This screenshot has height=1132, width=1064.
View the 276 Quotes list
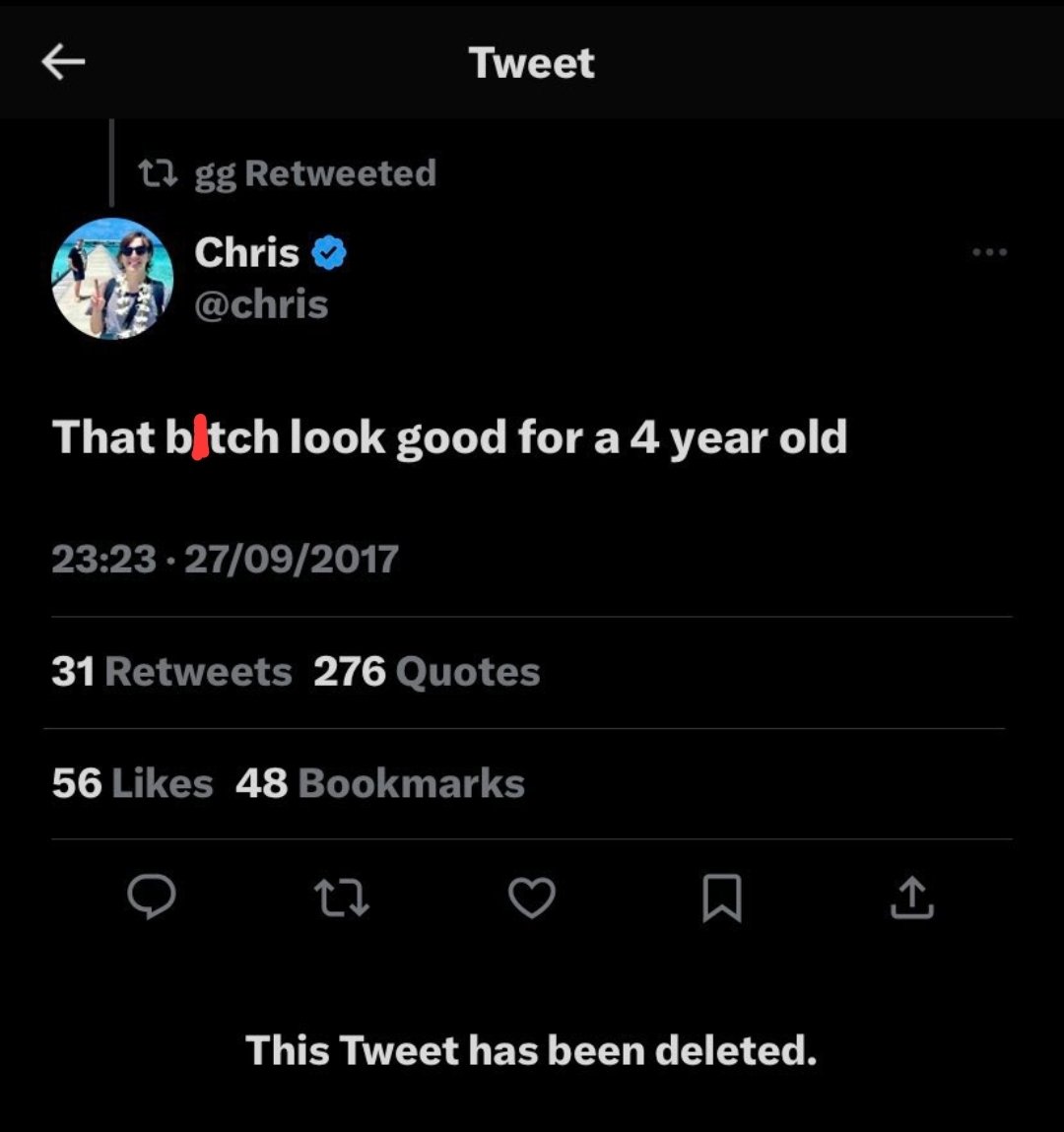point(427,672)
